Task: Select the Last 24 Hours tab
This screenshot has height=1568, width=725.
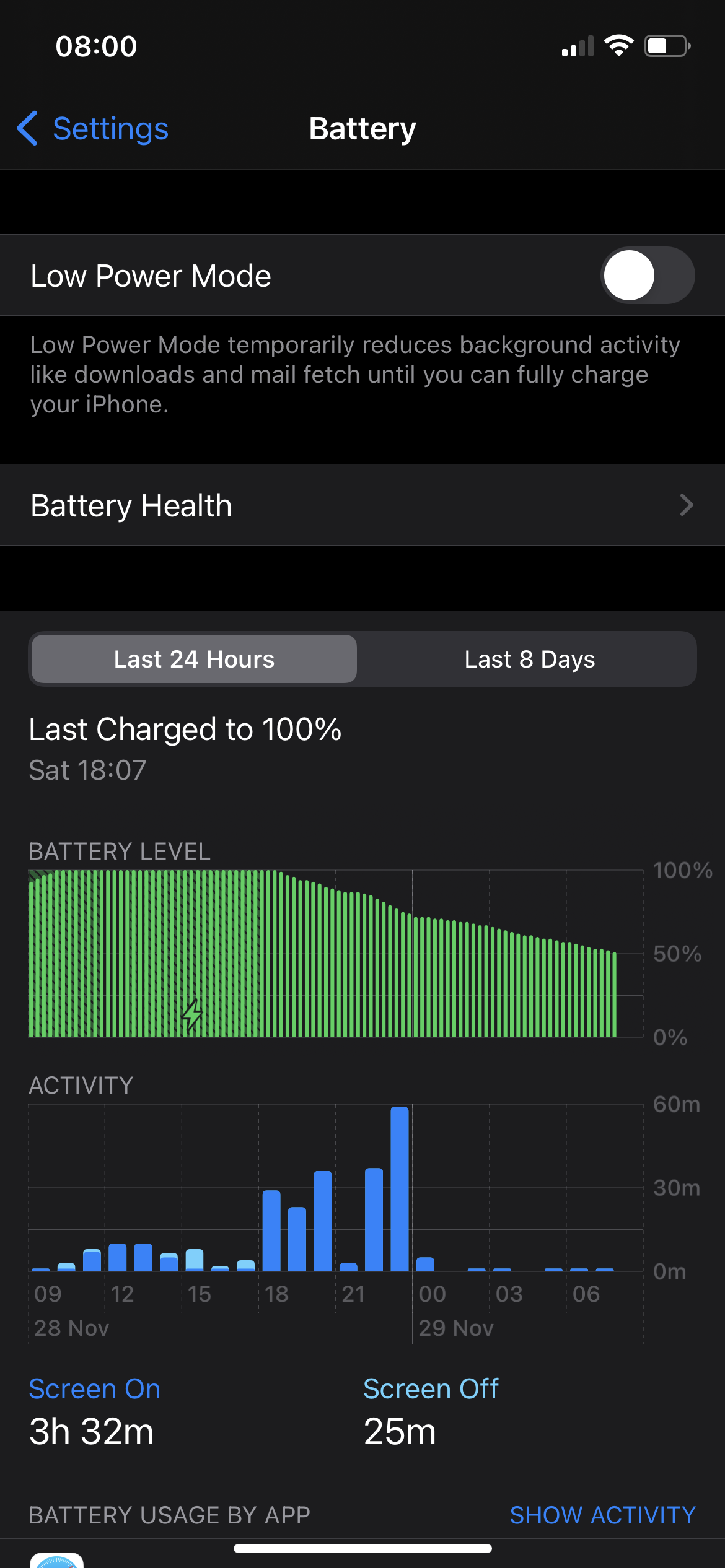Action: 194,660
